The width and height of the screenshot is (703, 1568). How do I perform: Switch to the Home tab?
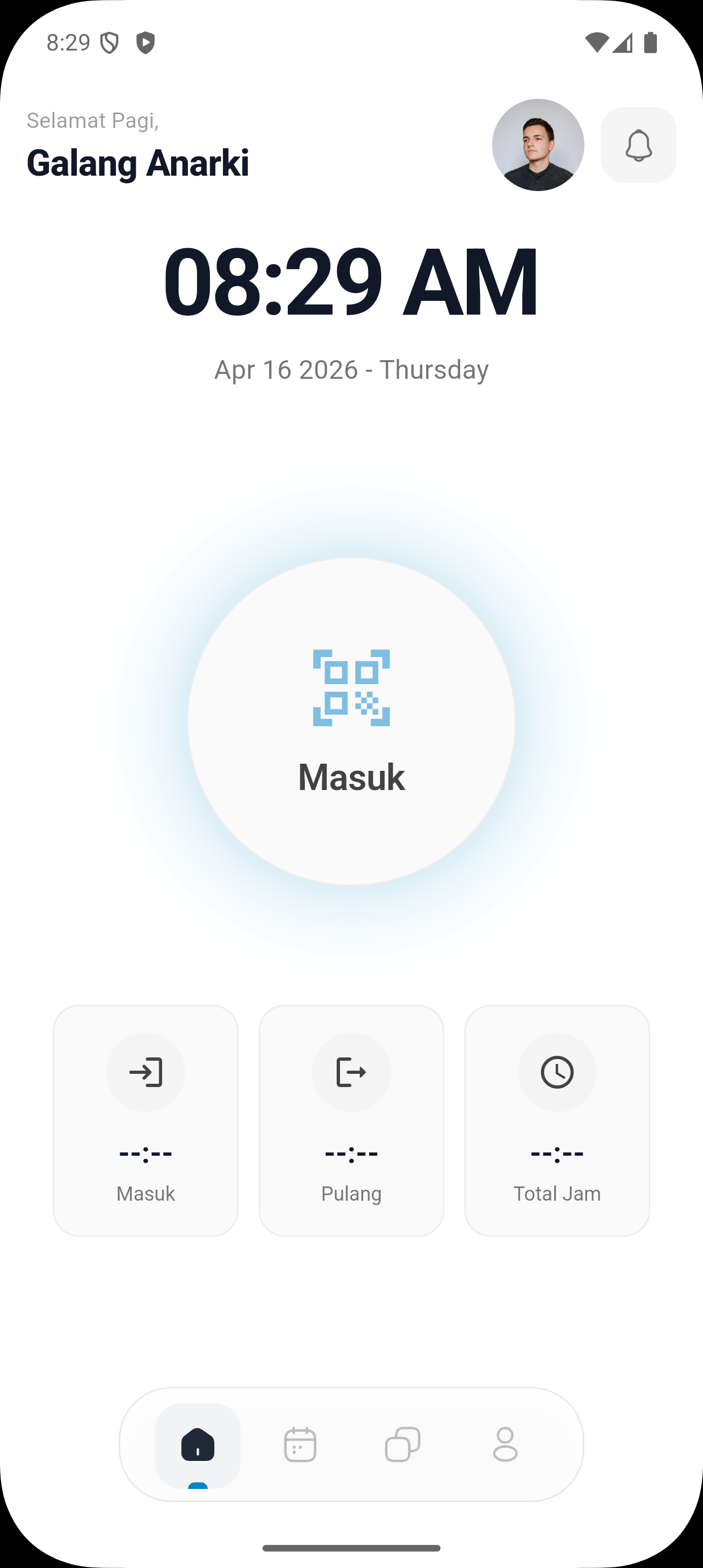(x=198, y=1445)
